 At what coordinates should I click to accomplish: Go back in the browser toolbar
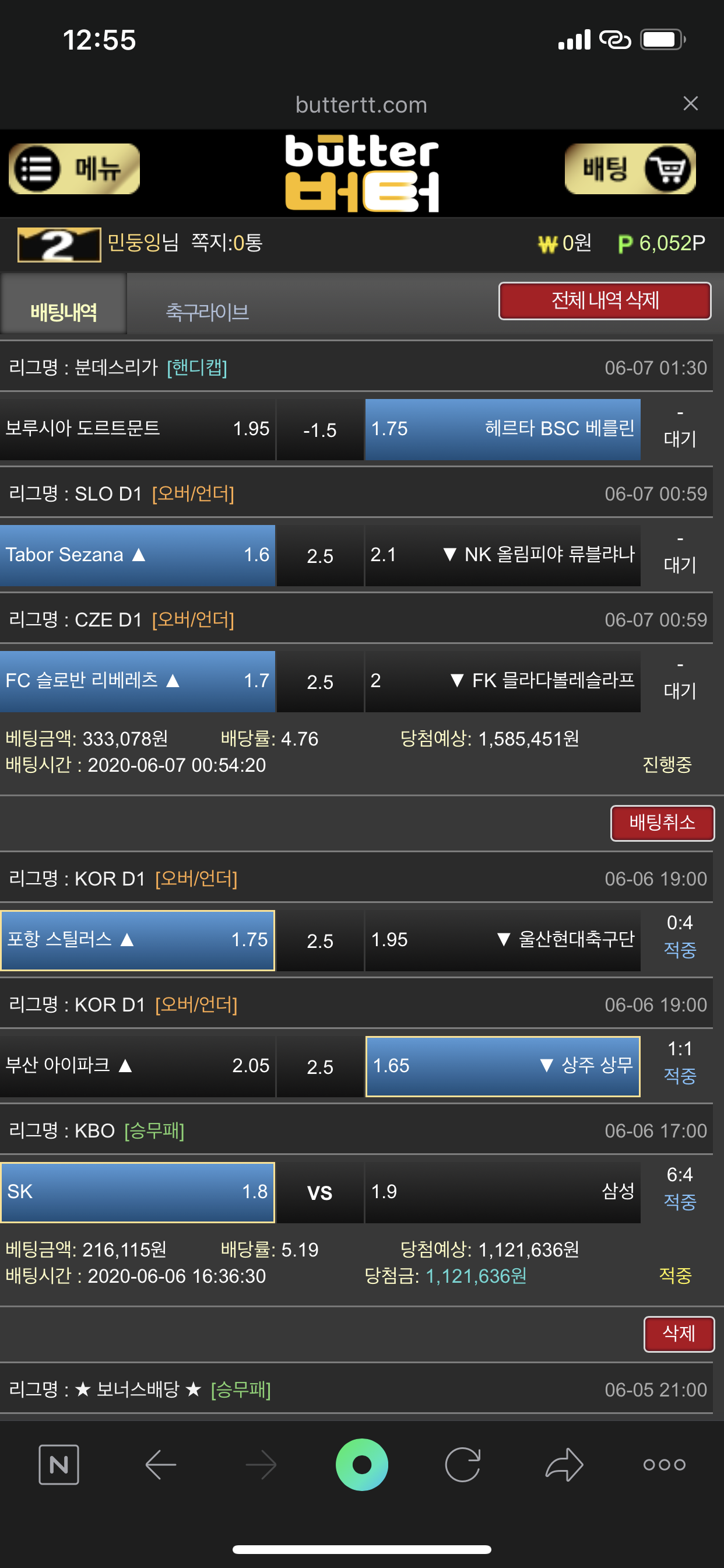[x=161, y=1464]
